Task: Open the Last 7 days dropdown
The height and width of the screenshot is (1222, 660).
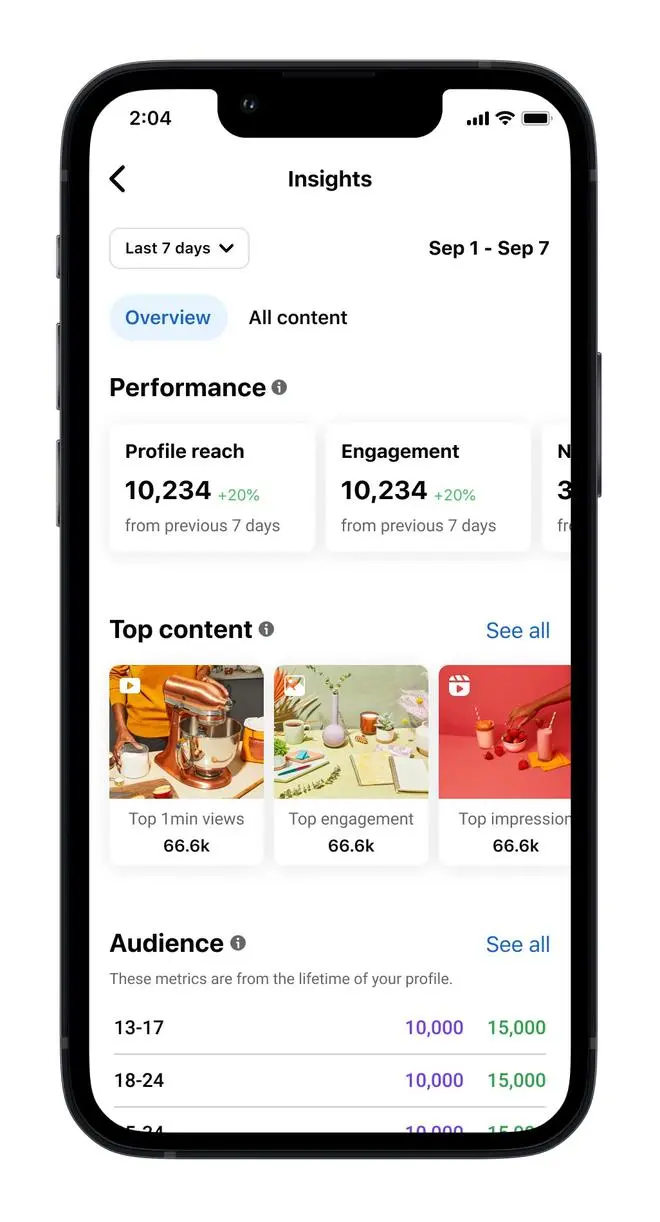Action: (x=179, y=248)
